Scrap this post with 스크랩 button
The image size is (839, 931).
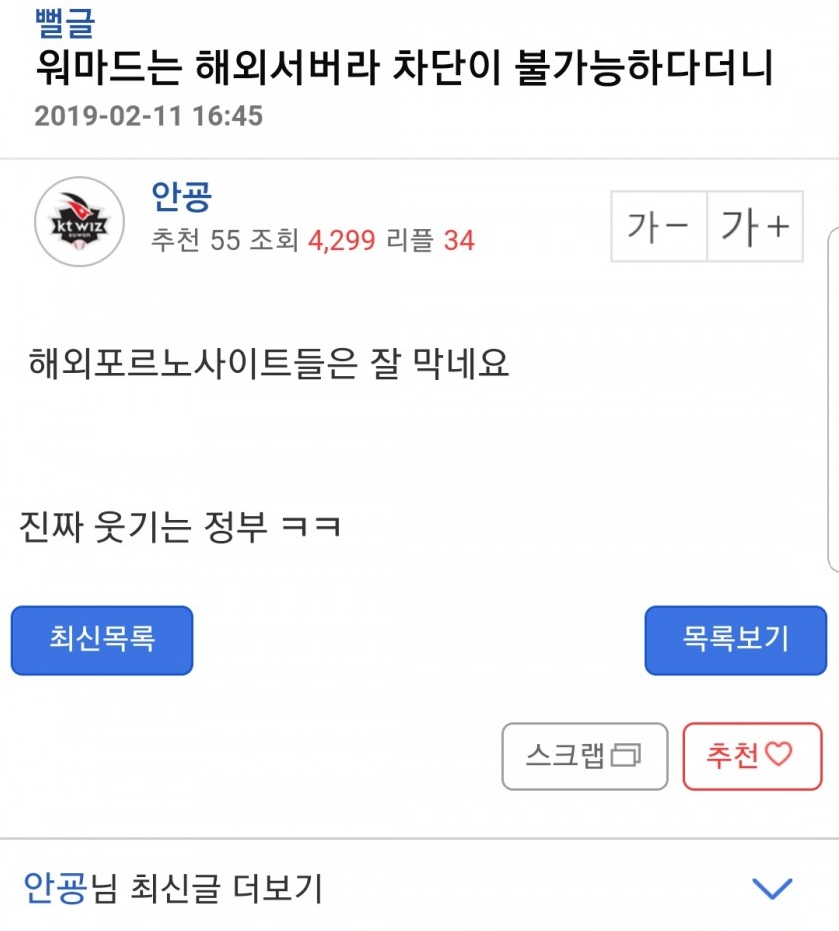coord(584,756)
